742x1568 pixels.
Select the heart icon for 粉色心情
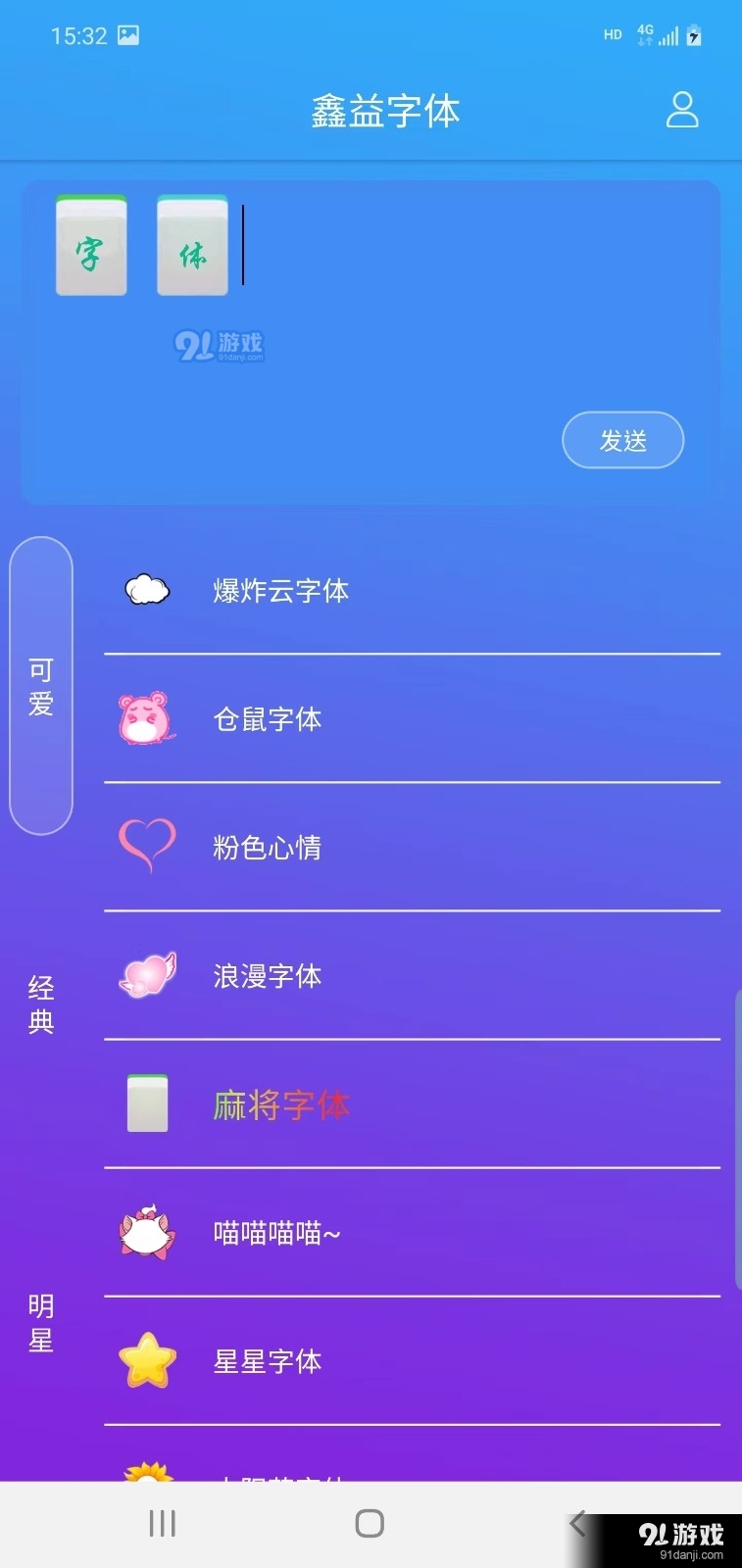pos(146,845)
